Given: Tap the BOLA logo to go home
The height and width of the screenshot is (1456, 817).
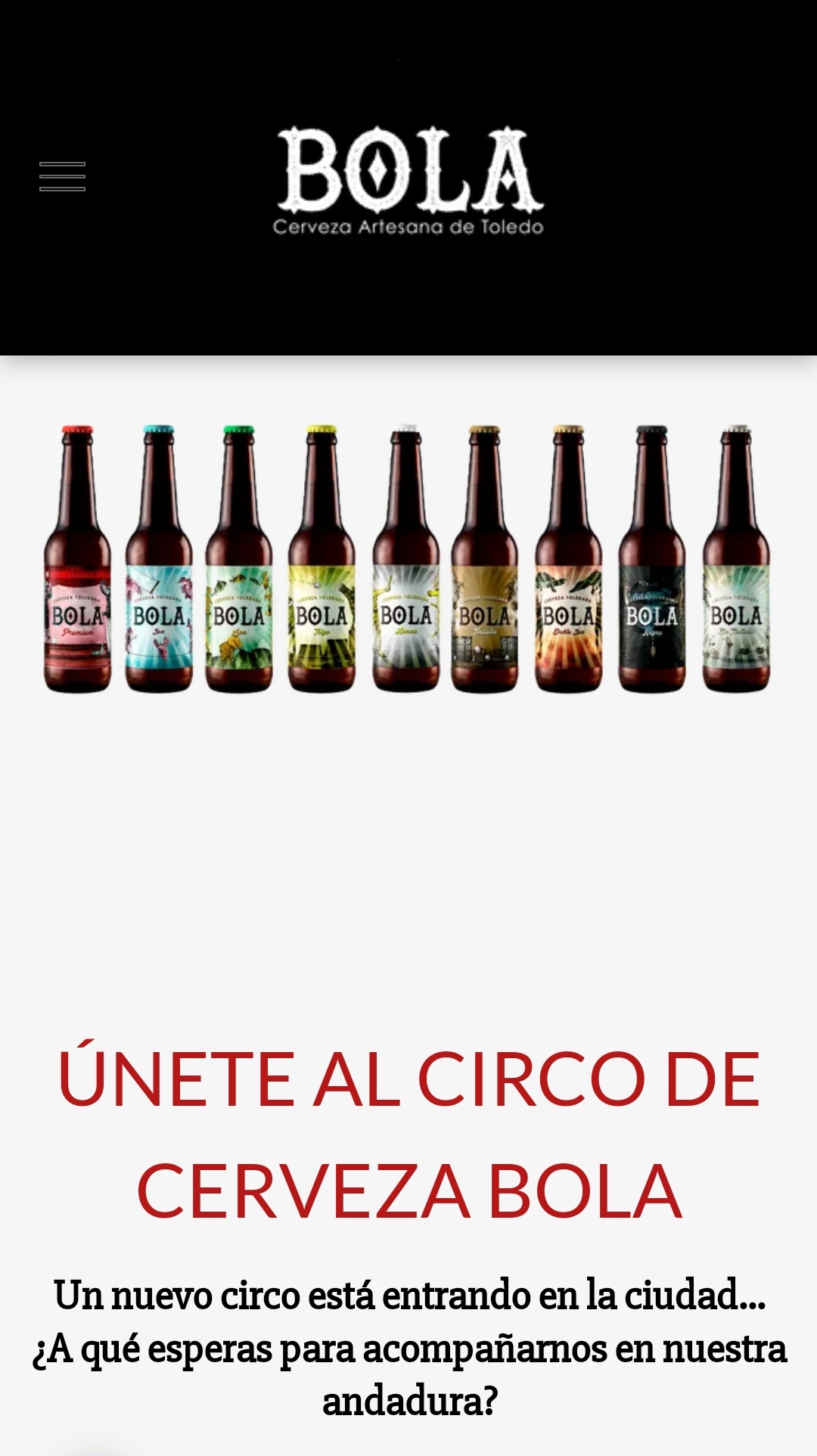Looking at the screenshot, I should (x=408, y=182).
